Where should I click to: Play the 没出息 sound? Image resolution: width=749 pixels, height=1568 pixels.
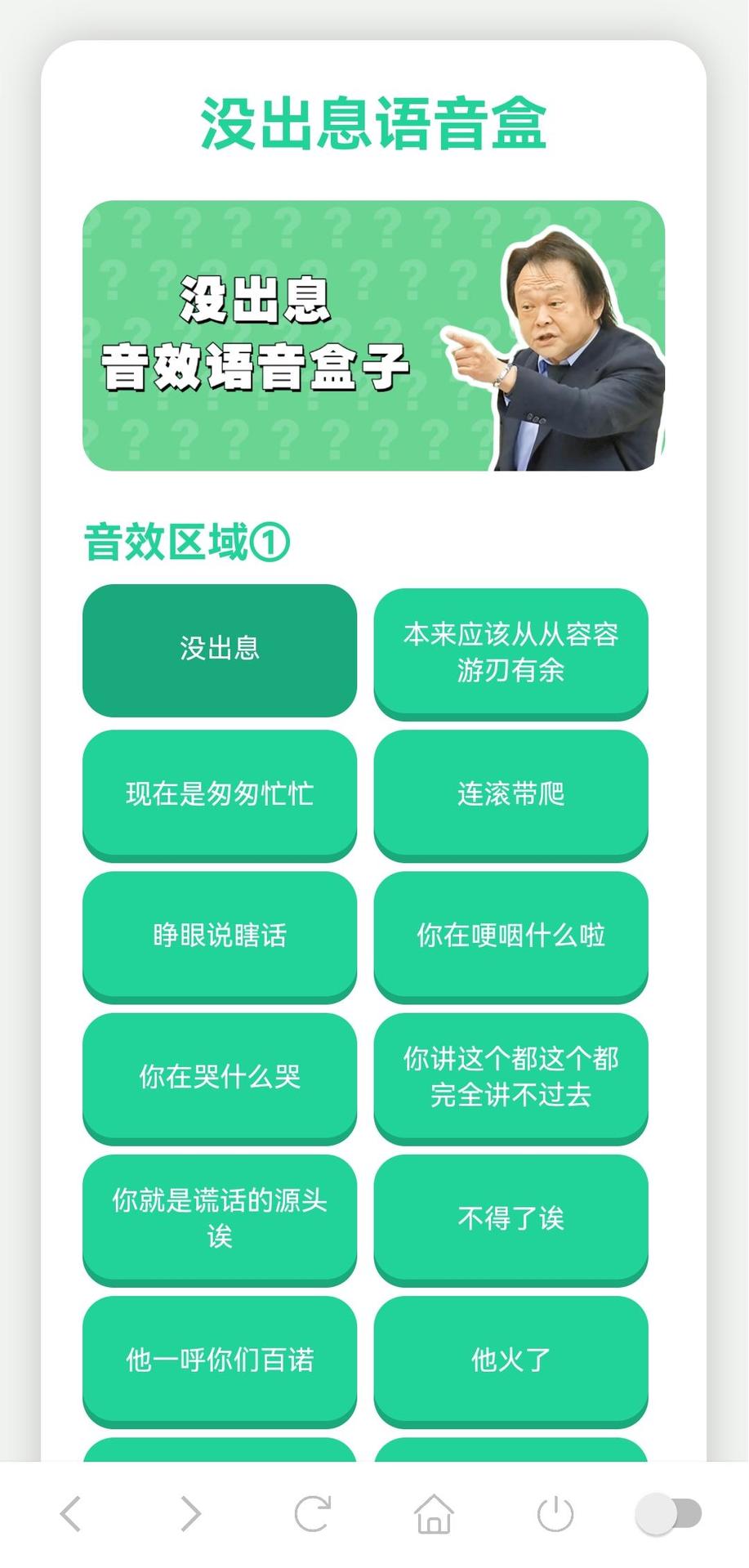[x=219, y=650]
